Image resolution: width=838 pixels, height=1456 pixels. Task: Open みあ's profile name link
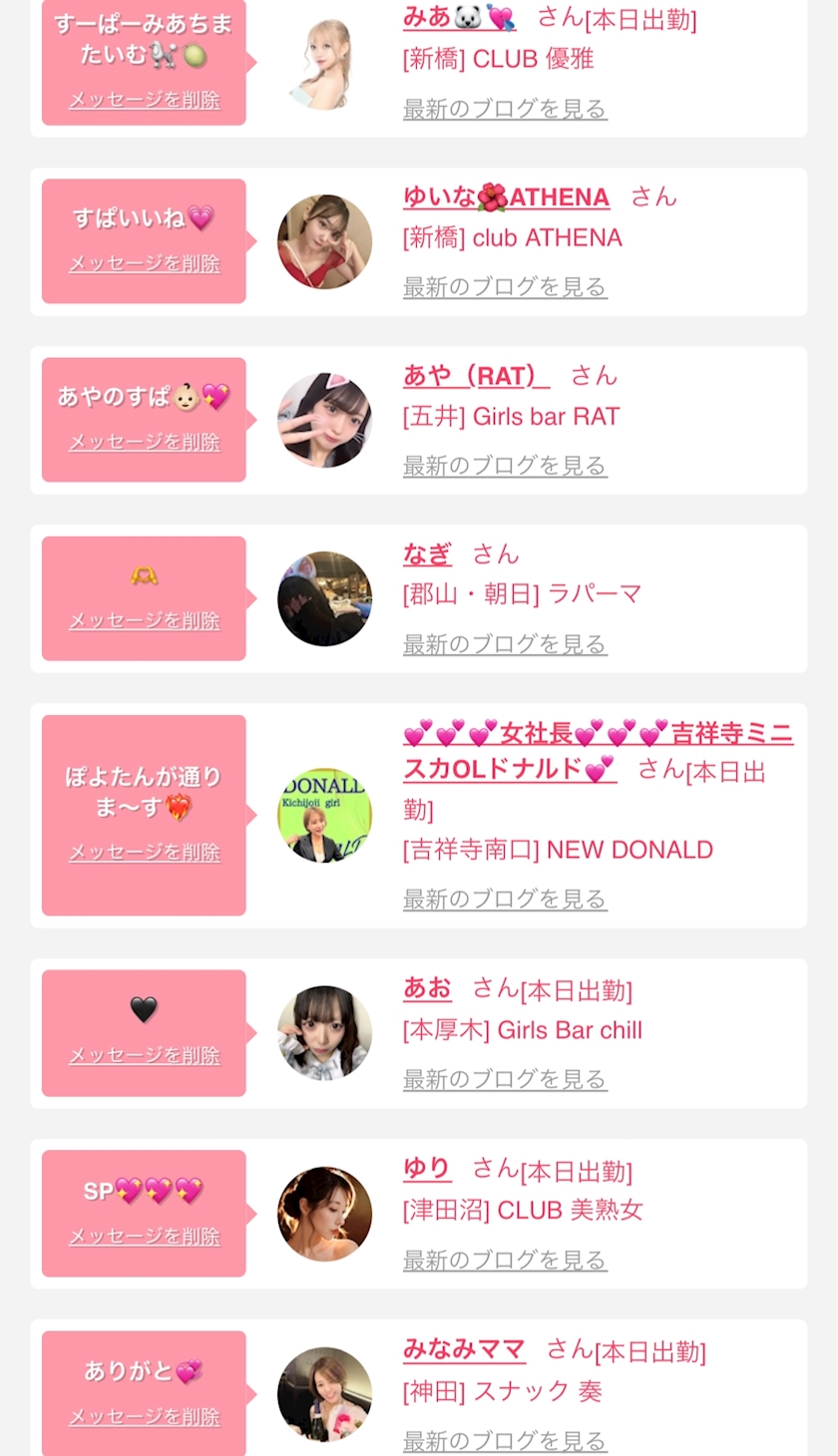pyautogui.click(x=459, y=18)
